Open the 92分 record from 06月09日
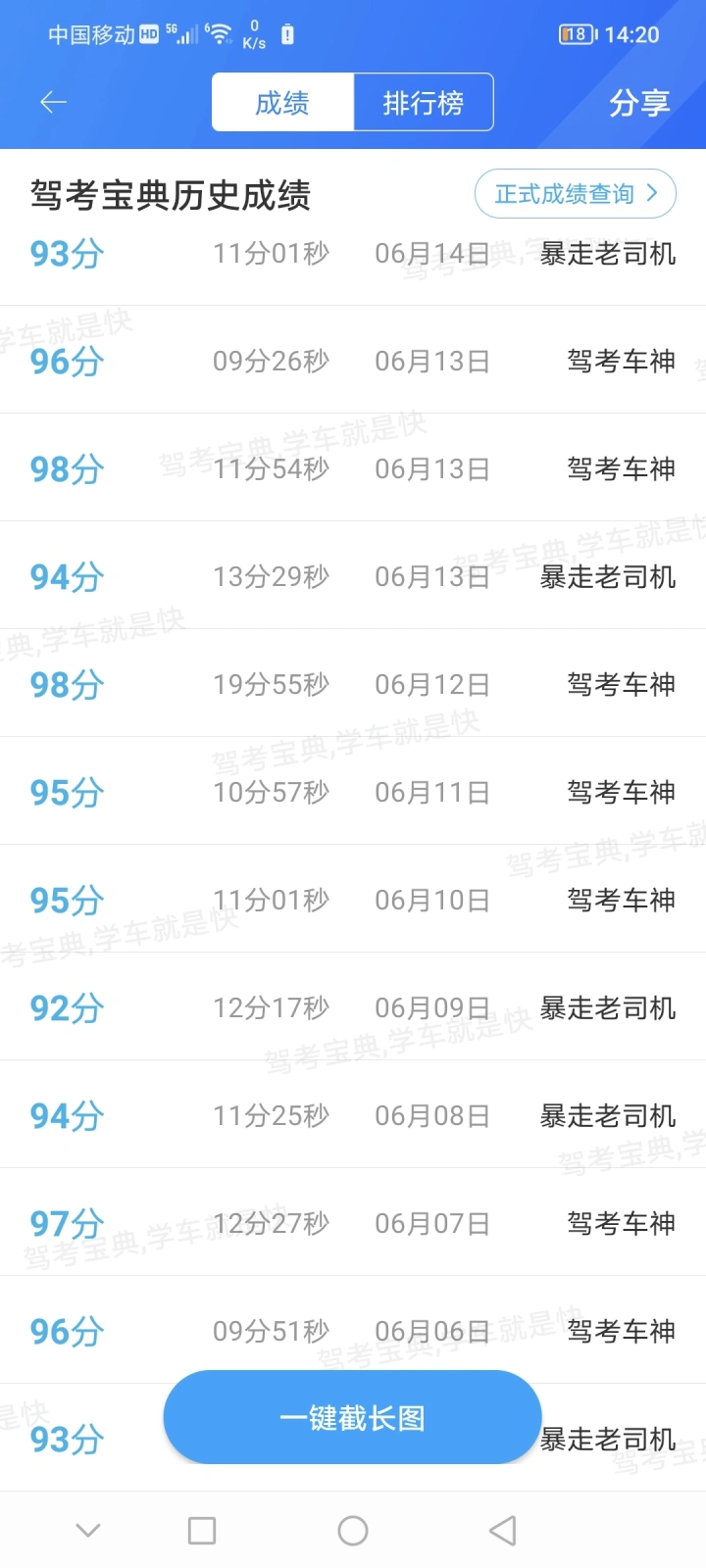Viewport: 706px width, 1568px height. click(x=353, y=1006)
